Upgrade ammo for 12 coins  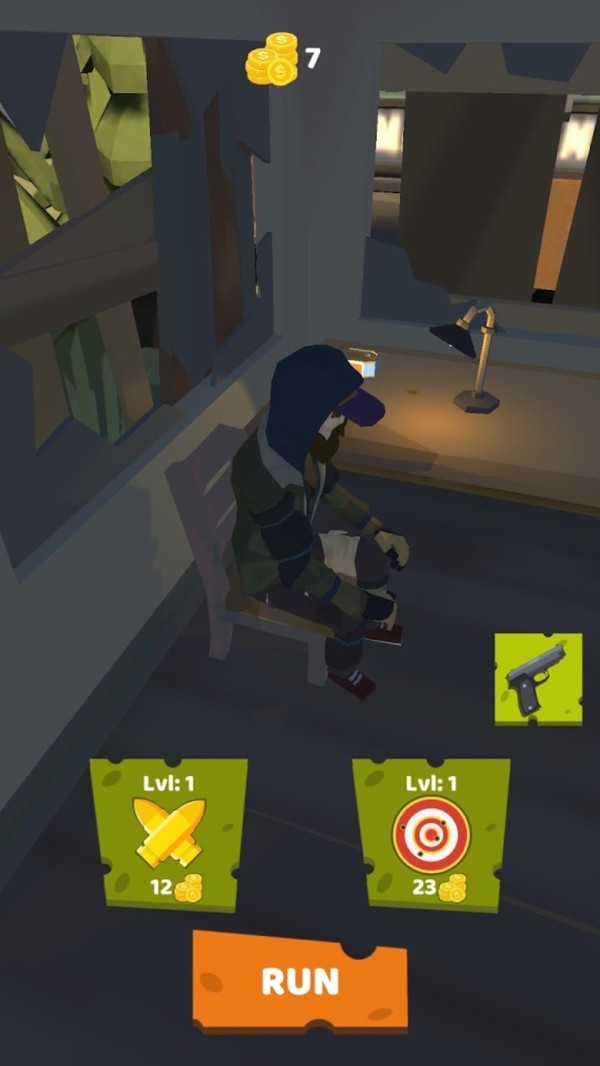click(x=169, y=834)
